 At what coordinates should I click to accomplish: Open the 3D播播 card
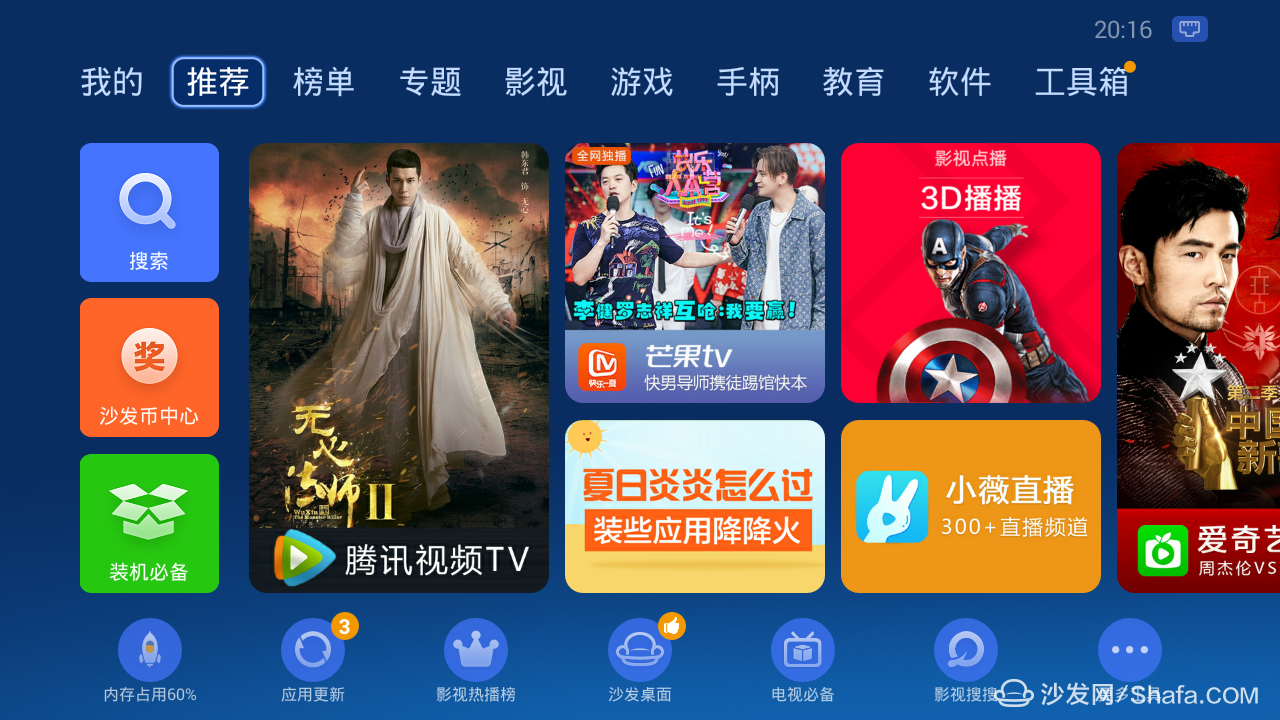point(970,272)
